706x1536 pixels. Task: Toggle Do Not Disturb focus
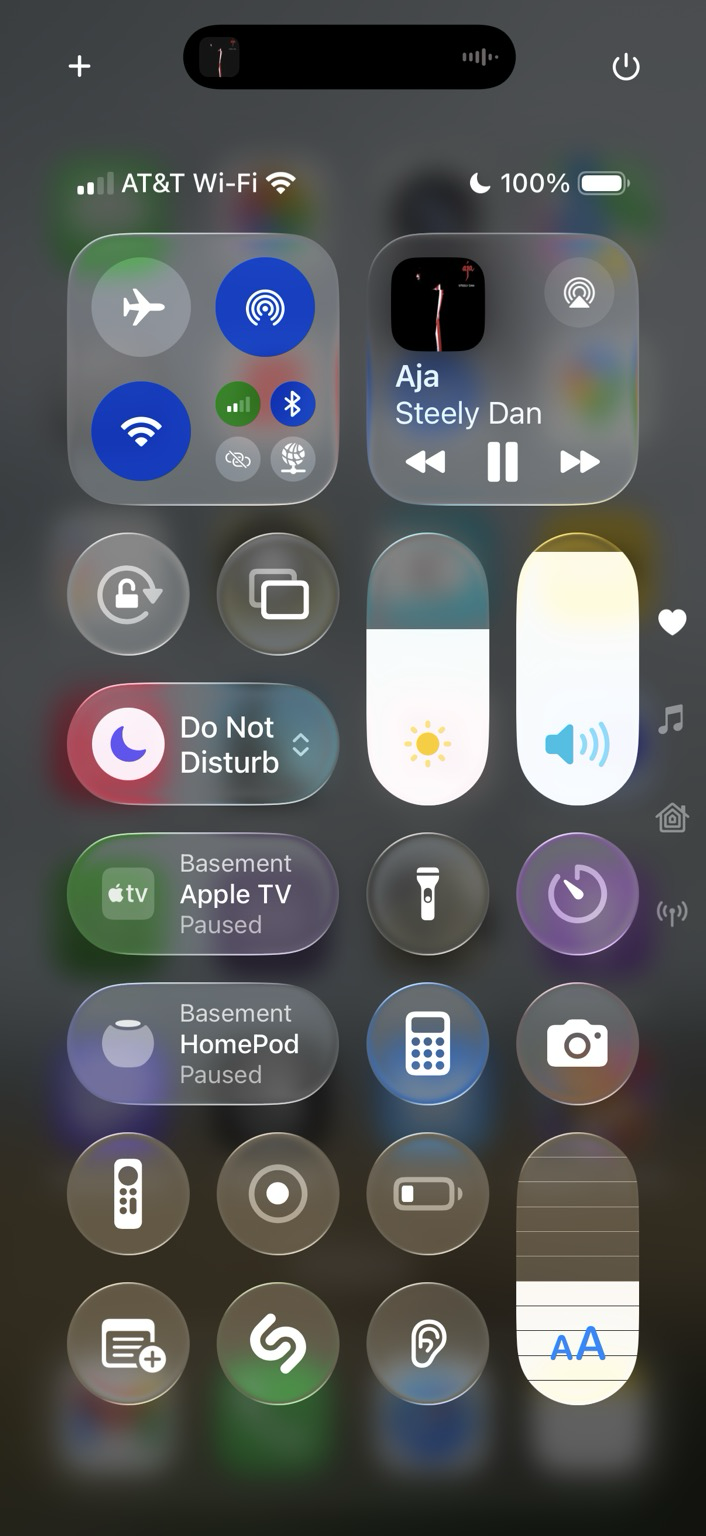coord(128,744)
